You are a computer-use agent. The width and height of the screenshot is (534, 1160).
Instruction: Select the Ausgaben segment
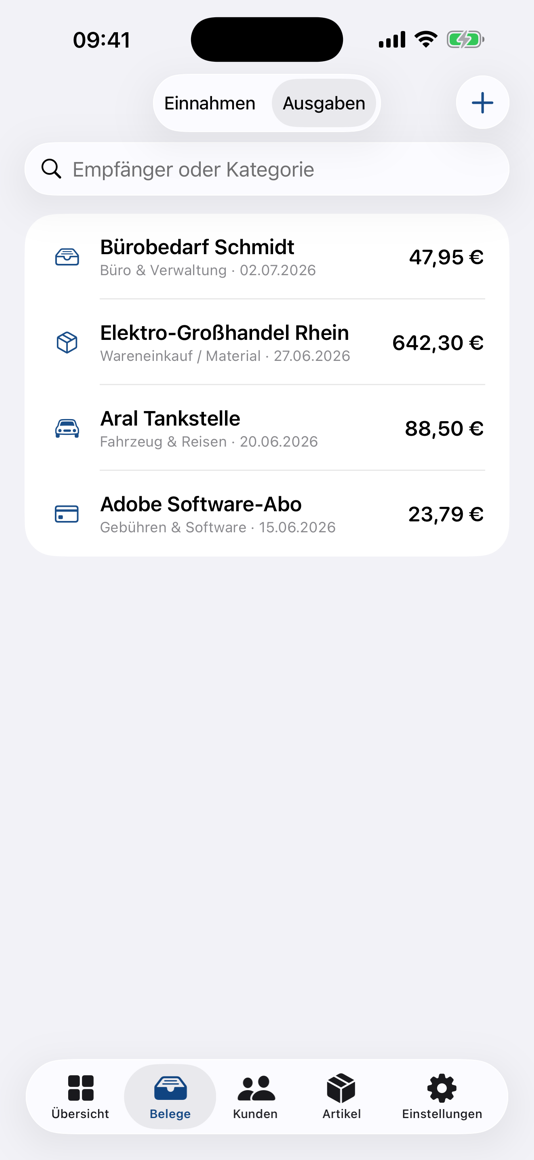click(x=324, y=103)
